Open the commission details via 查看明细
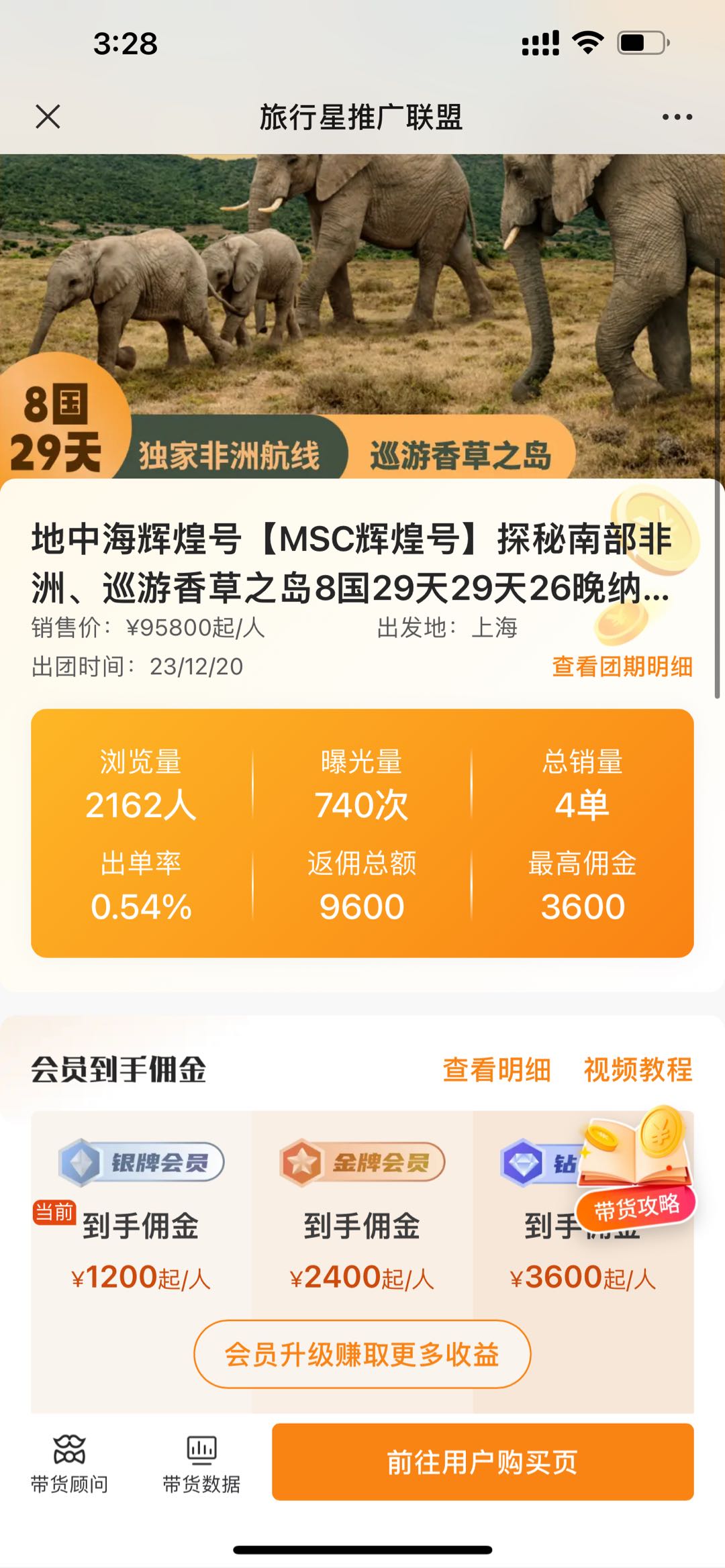Viewport: 725px width, 1568px height. (496, 1069)
